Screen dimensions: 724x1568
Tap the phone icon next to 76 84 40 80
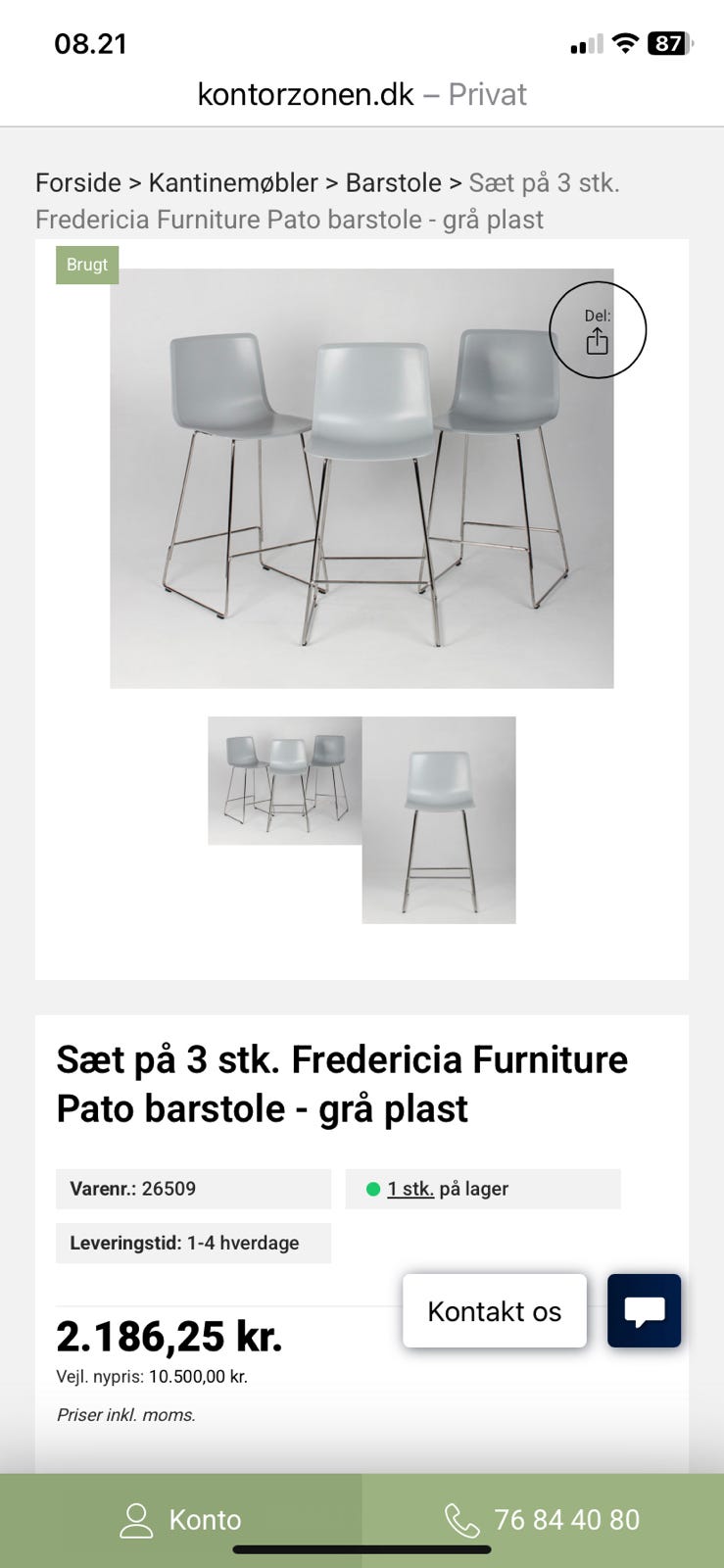(460, 1519)
